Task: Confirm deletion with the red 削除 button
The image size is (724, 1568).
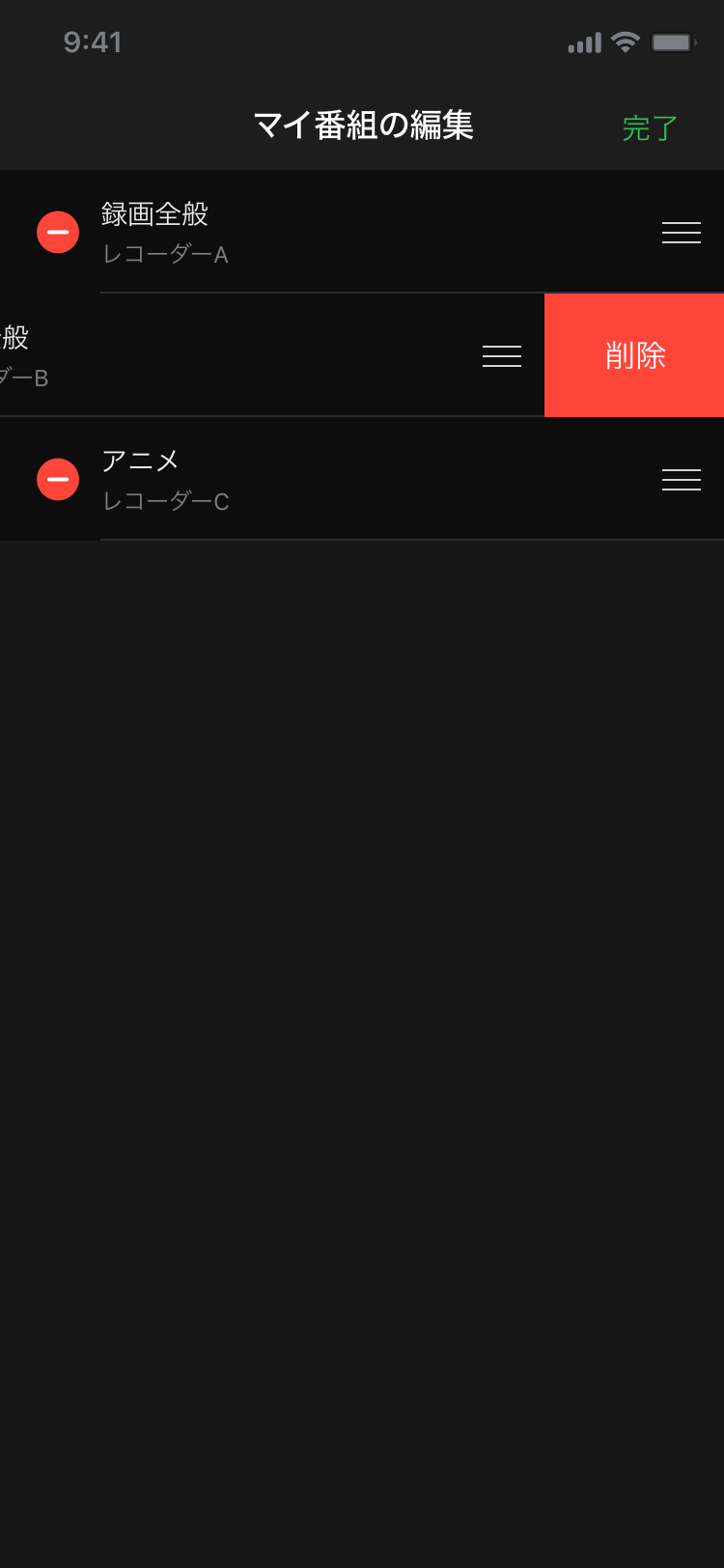Action: tap(634, 355)
